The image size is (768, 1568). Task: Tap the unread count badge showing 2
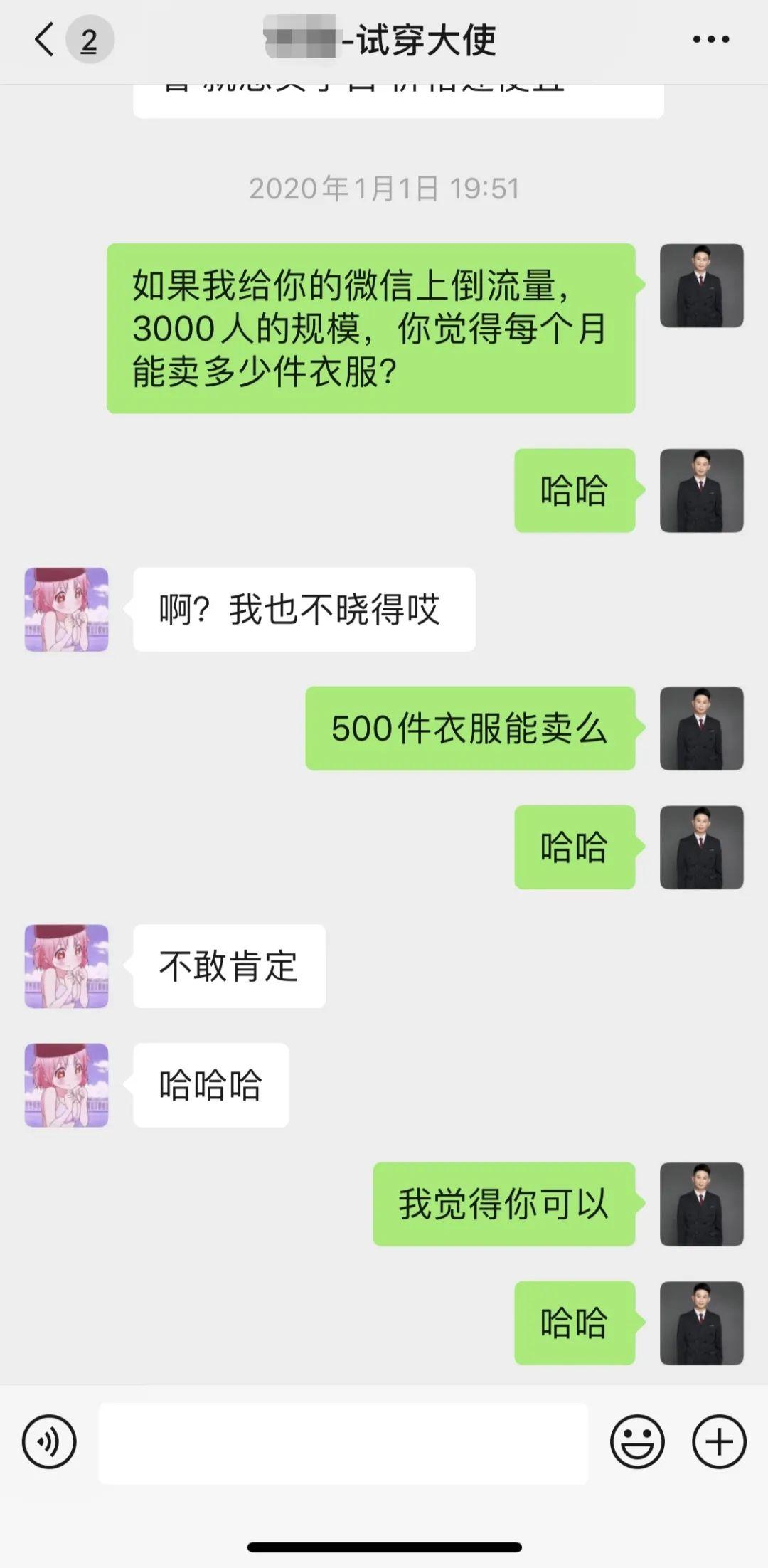tap(85, 41)
